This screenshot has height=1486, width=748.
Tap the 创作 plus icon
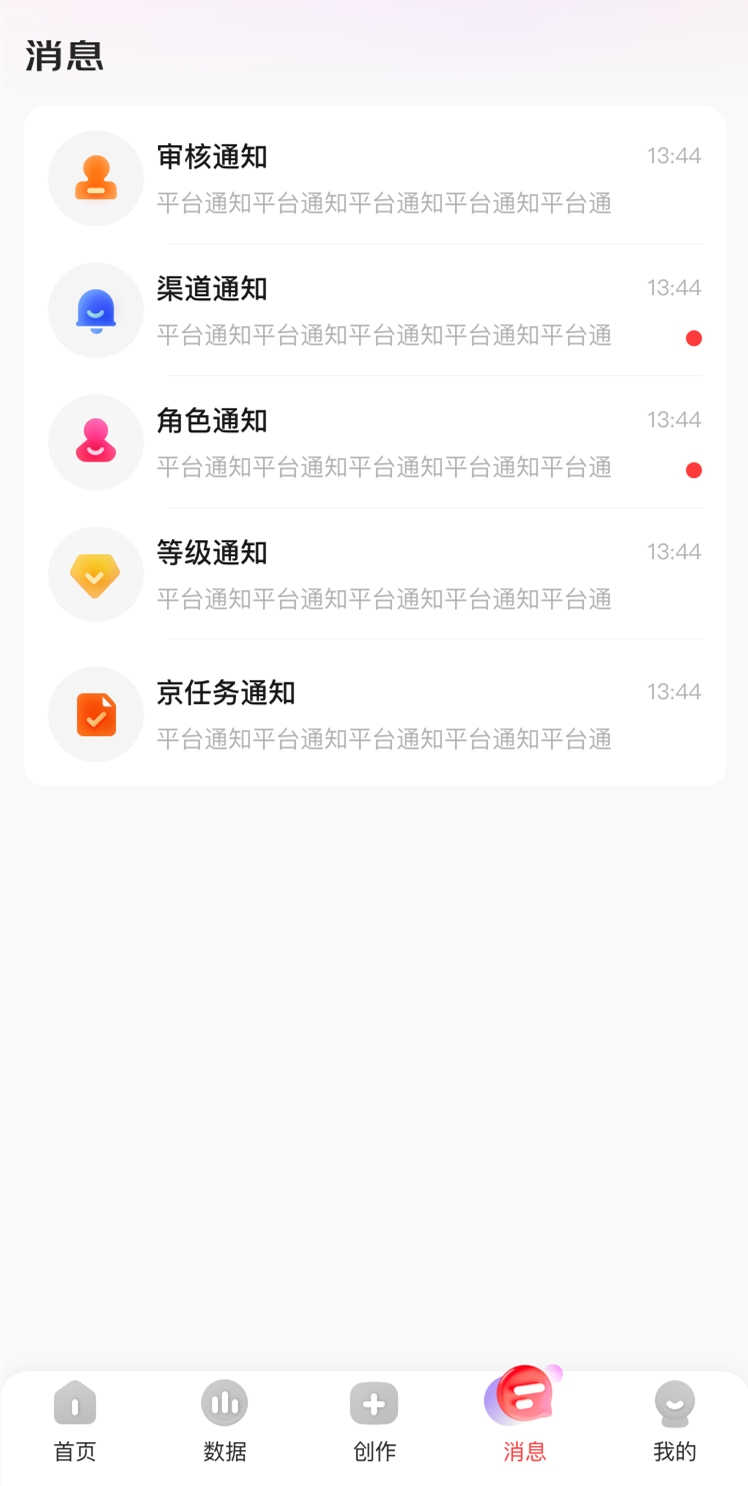pyautogui.click(x=374, y=1403)
